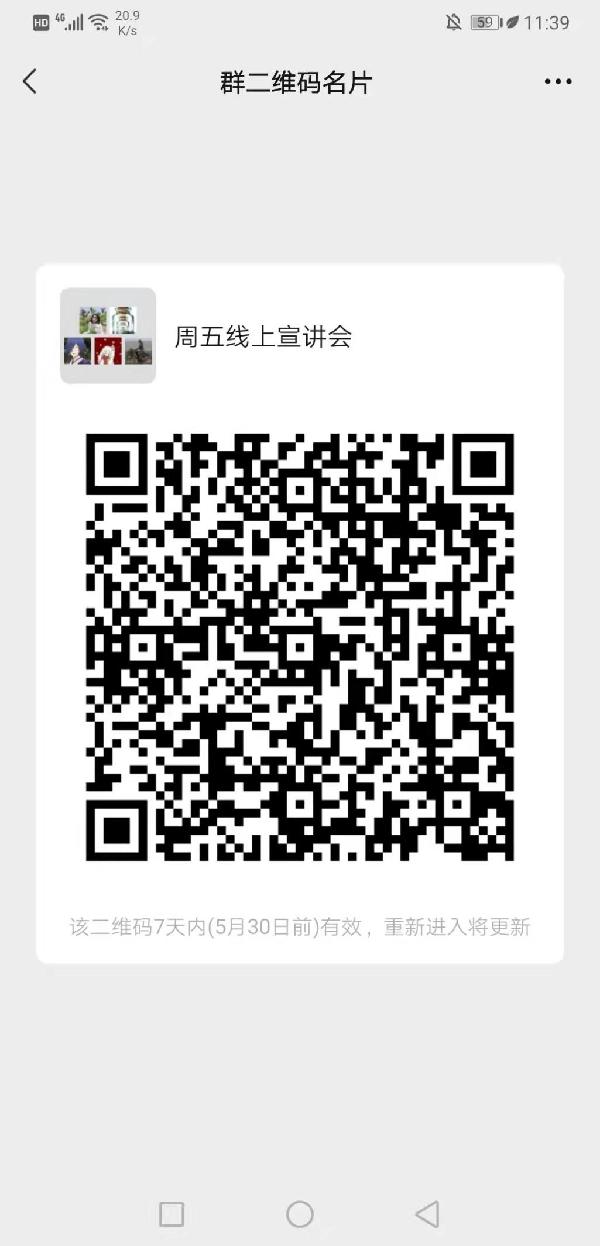Tap the system back triangle
Image resolution: width=600 pixels, height=1246 pixels.
coord(427,1214)
